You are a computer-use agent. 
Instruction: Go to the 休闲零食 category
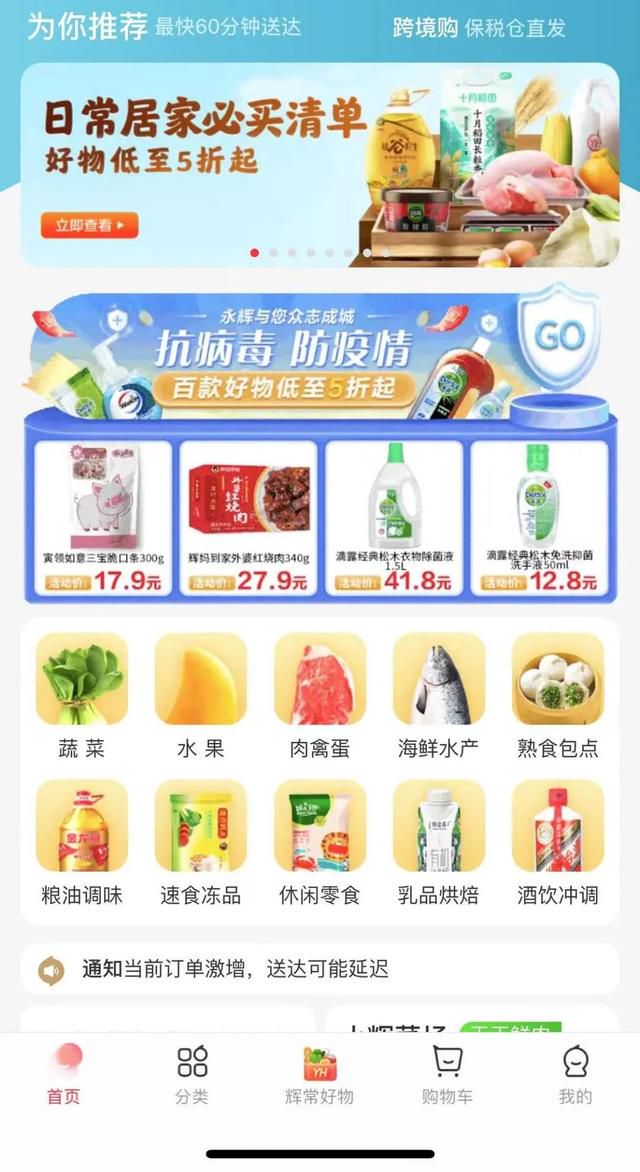point(320,843)
